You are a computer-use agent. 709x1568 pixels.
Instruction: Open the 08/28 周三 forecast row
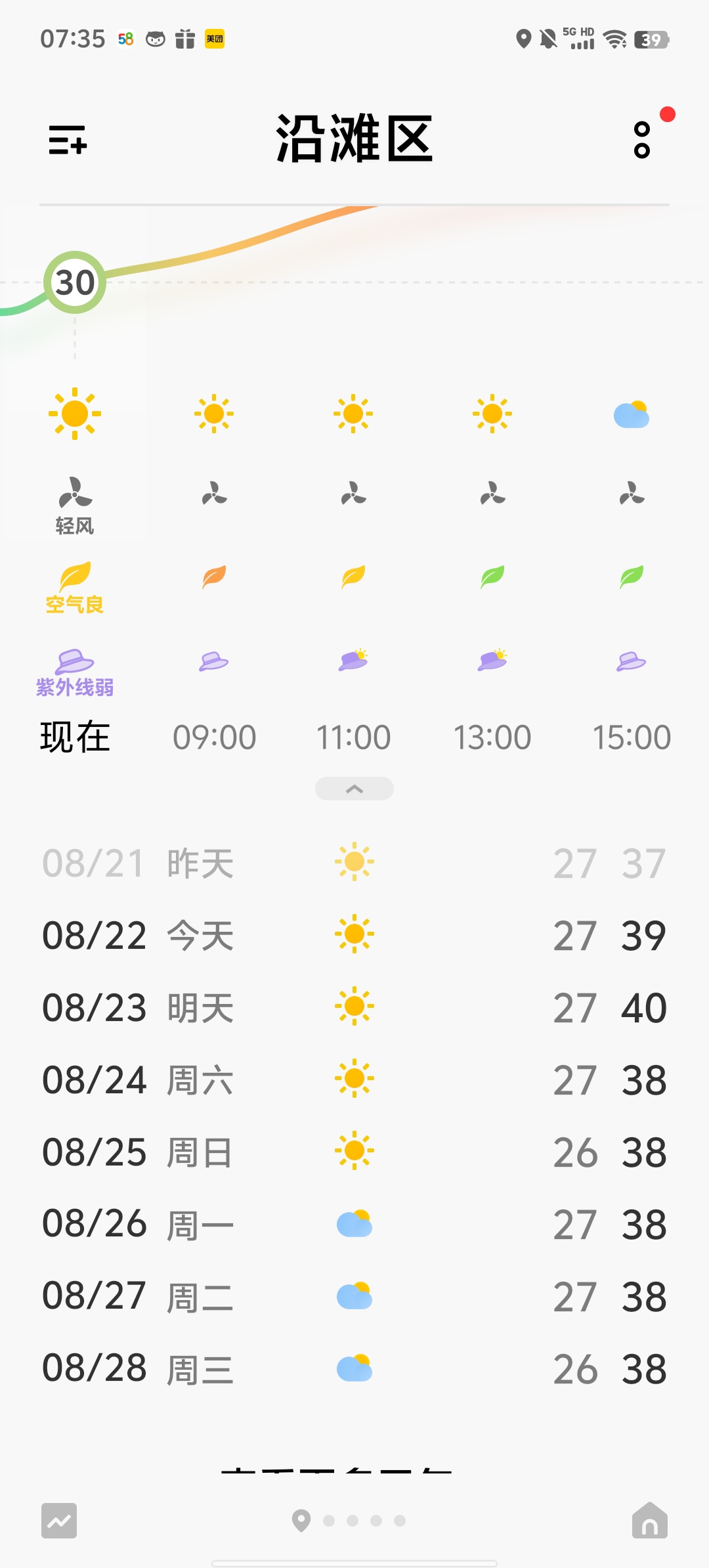tap(354, 1368)
